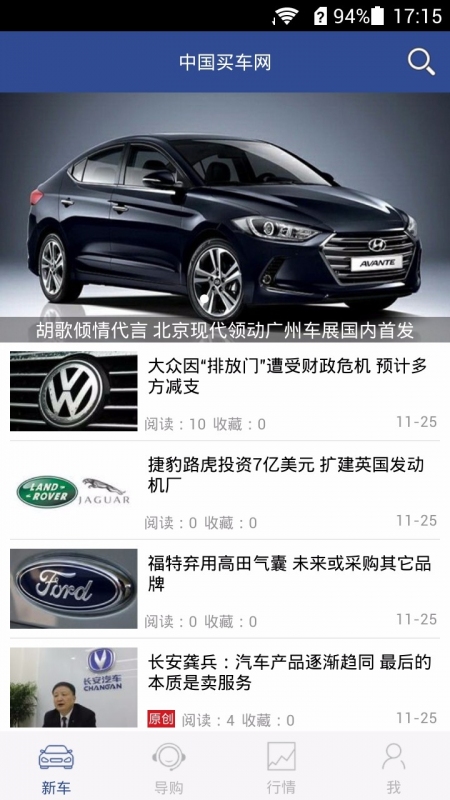Image resolution: width=450 pixels, height=800 pixels.
Task: View the 长安龚兵 article
Action: pos(225,685)
